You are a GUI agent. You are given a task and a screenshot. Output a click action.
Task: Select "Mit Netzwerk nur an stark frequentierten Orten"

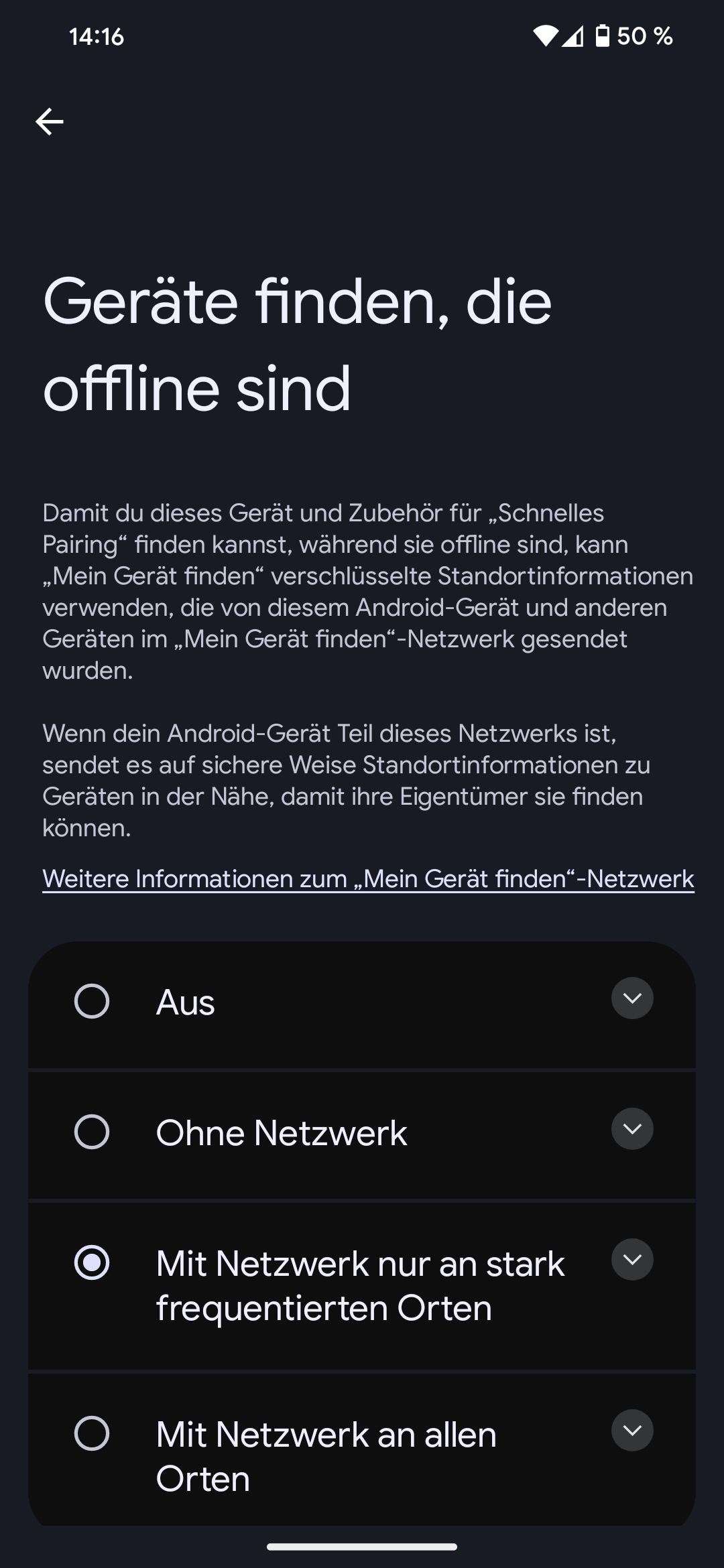pos(92,1263)
